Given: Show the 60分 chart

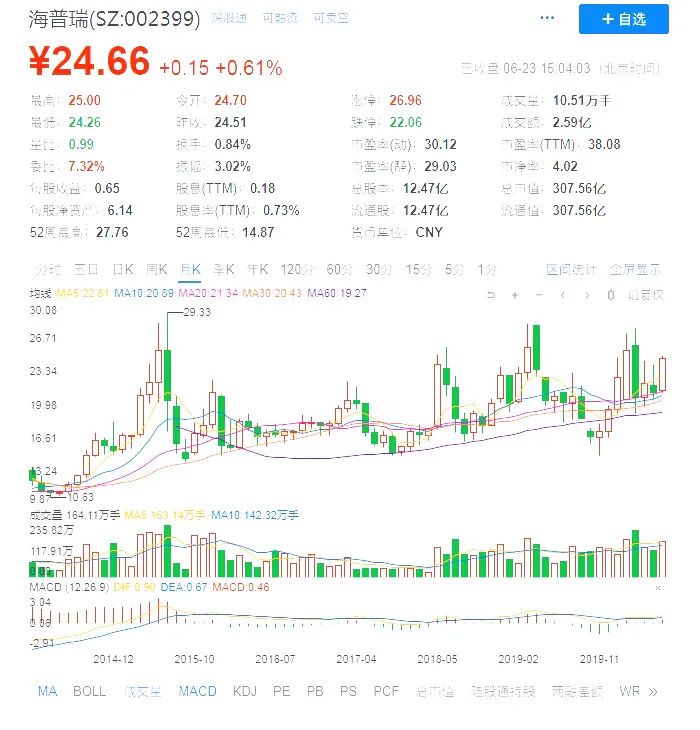Looking at the screenshot, I should tap(339, 269).
